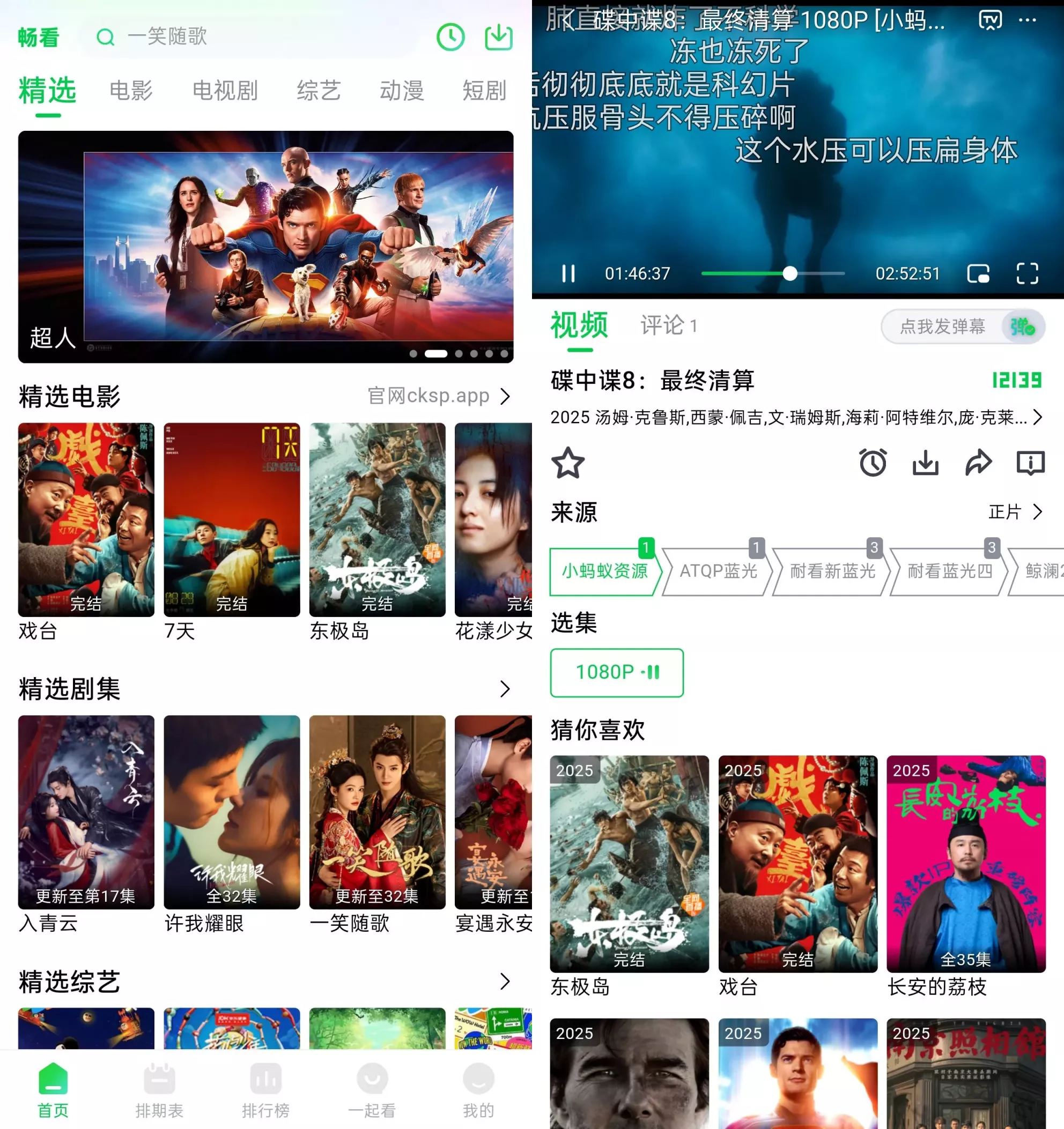Screen dimensions: 1064x1129
Task: Open the movie 东极岛 in 精选电影
Action: 377,519
